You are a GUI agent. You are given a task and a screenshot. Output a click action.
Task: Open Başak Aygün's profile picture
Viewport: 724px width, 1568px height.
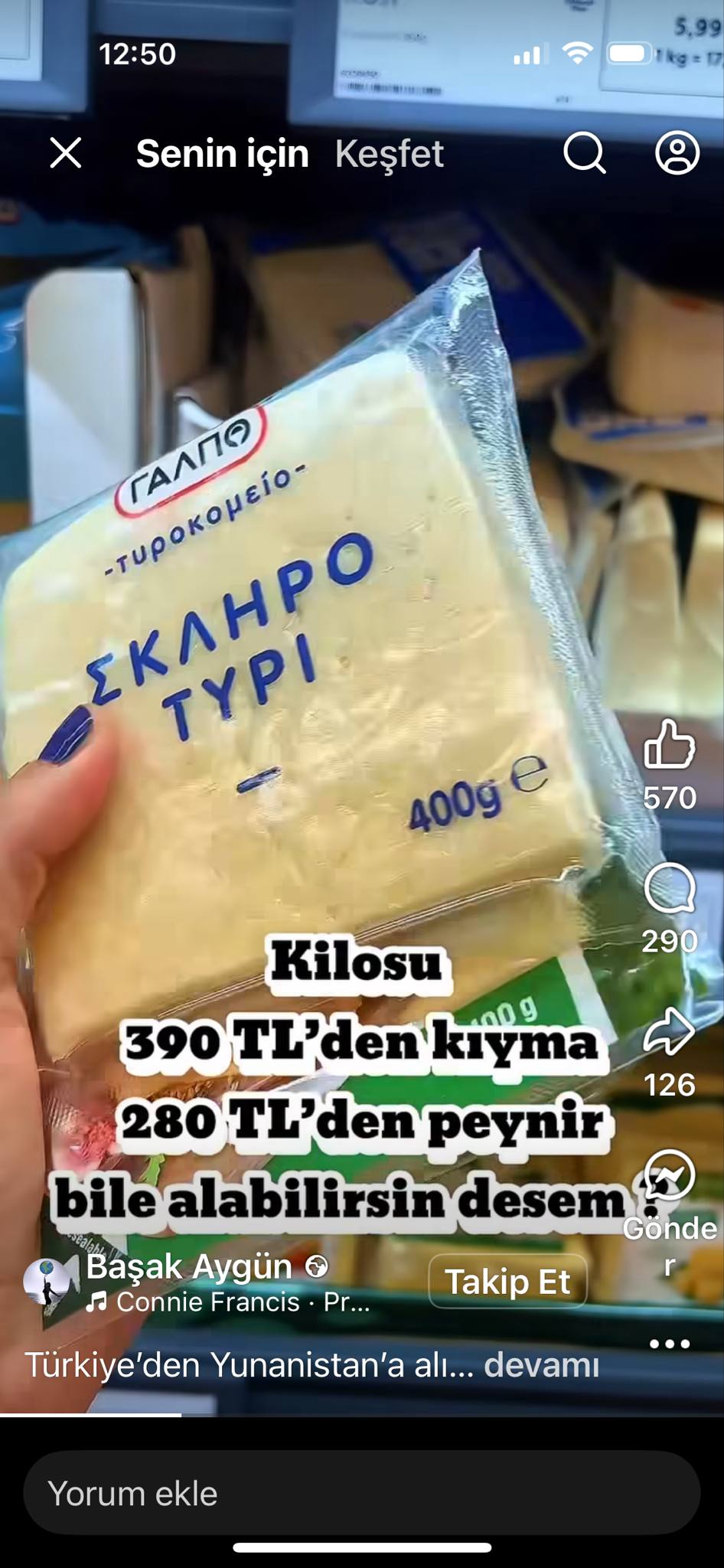click(47, 1282)
